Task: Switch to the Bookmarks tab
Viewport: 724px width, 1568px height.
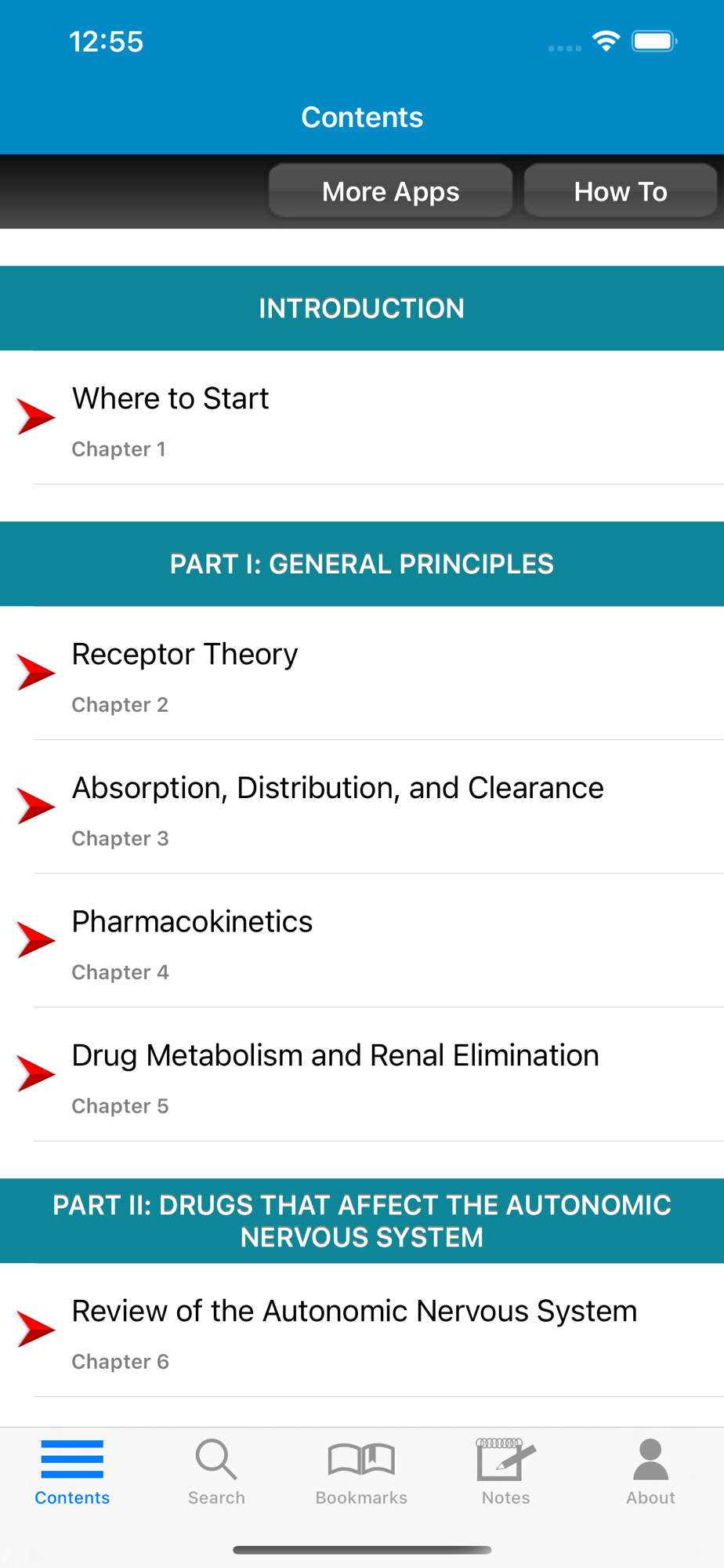Action: [361, 1472]
